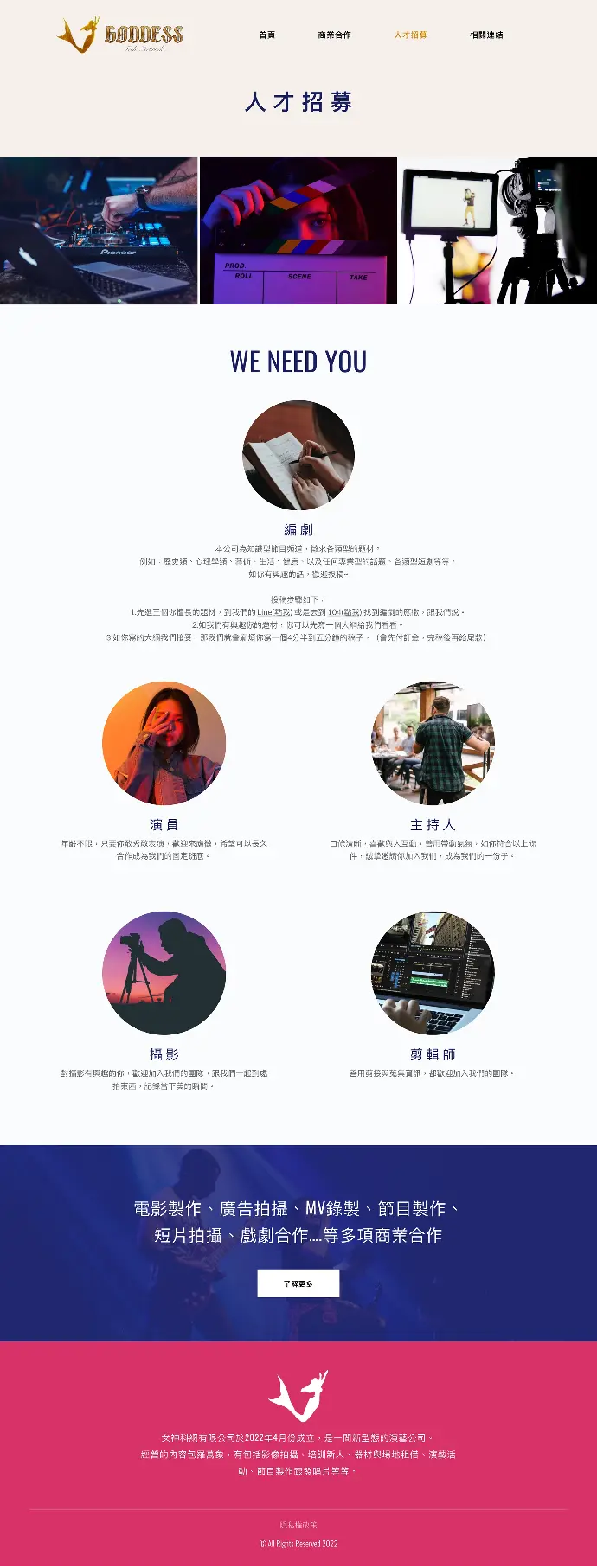The image size is (597, 1568).
Task: Open the 隱私權政策 footer link
Action: pyautogui.click(x=298, y=1525)
